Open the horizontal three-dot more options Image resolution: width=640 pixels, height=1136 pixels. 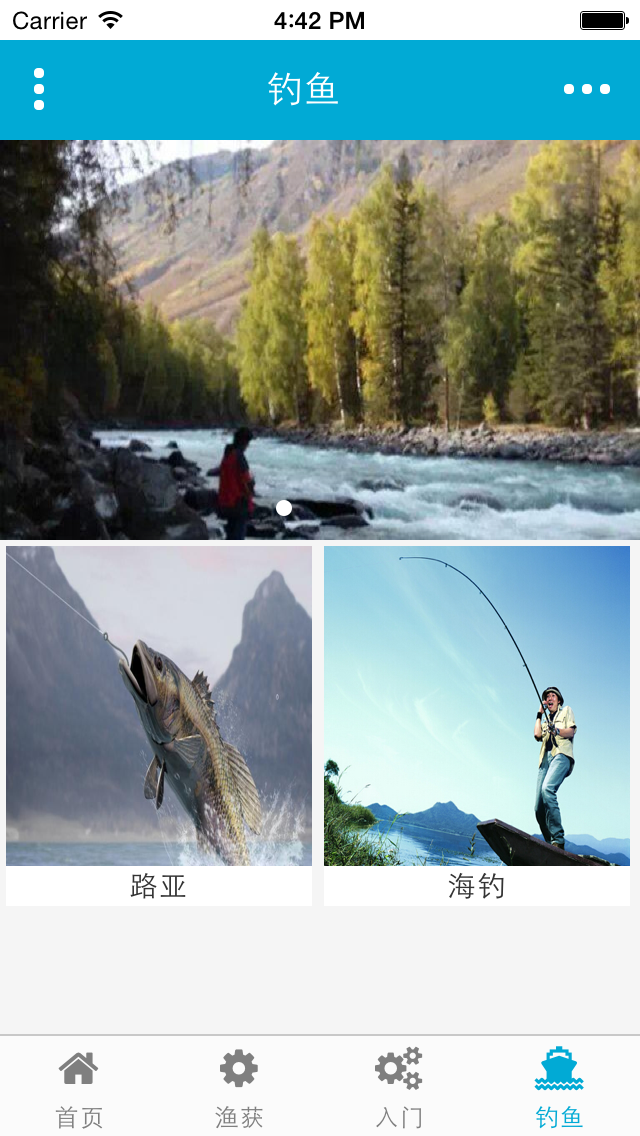[586, 89]
